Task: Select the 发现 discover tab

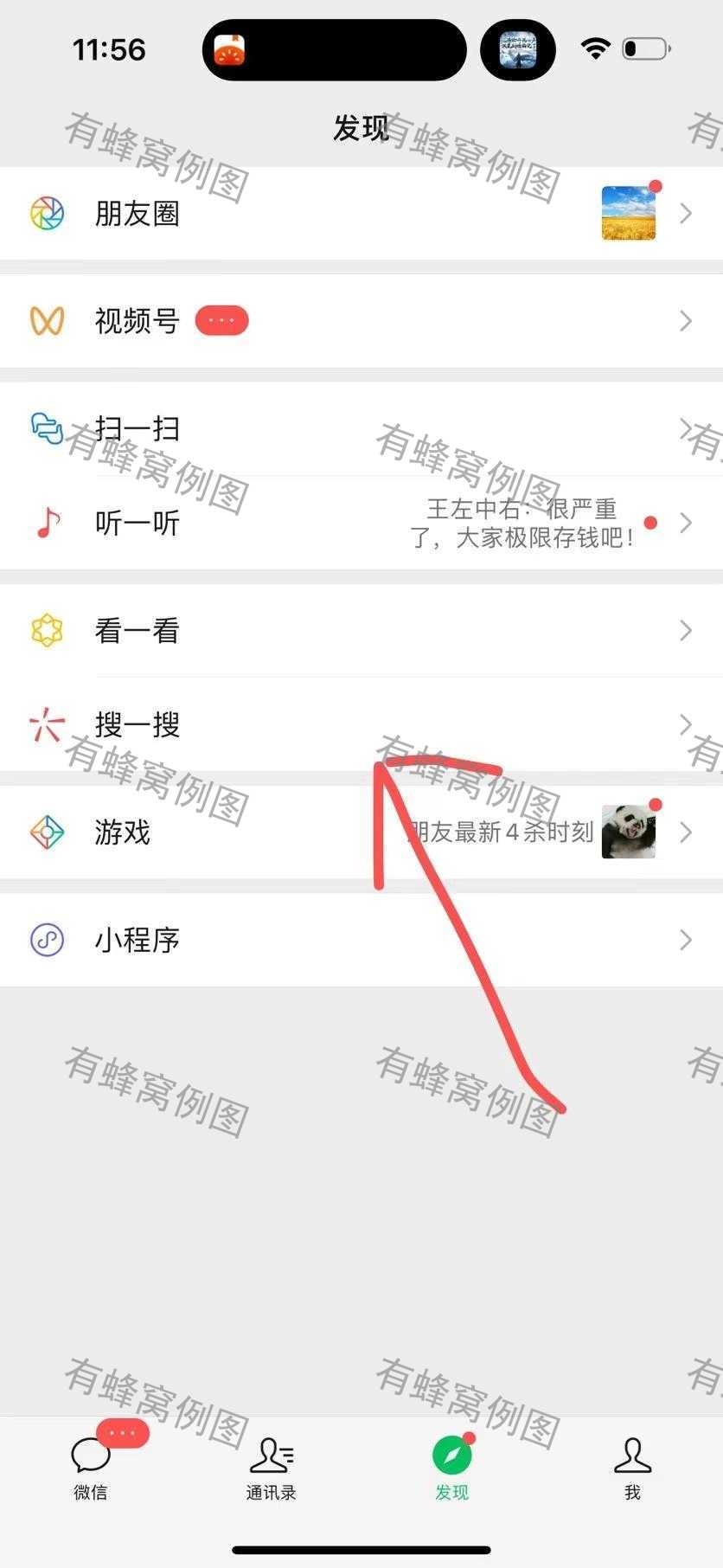Action: tap(451, 1468)
